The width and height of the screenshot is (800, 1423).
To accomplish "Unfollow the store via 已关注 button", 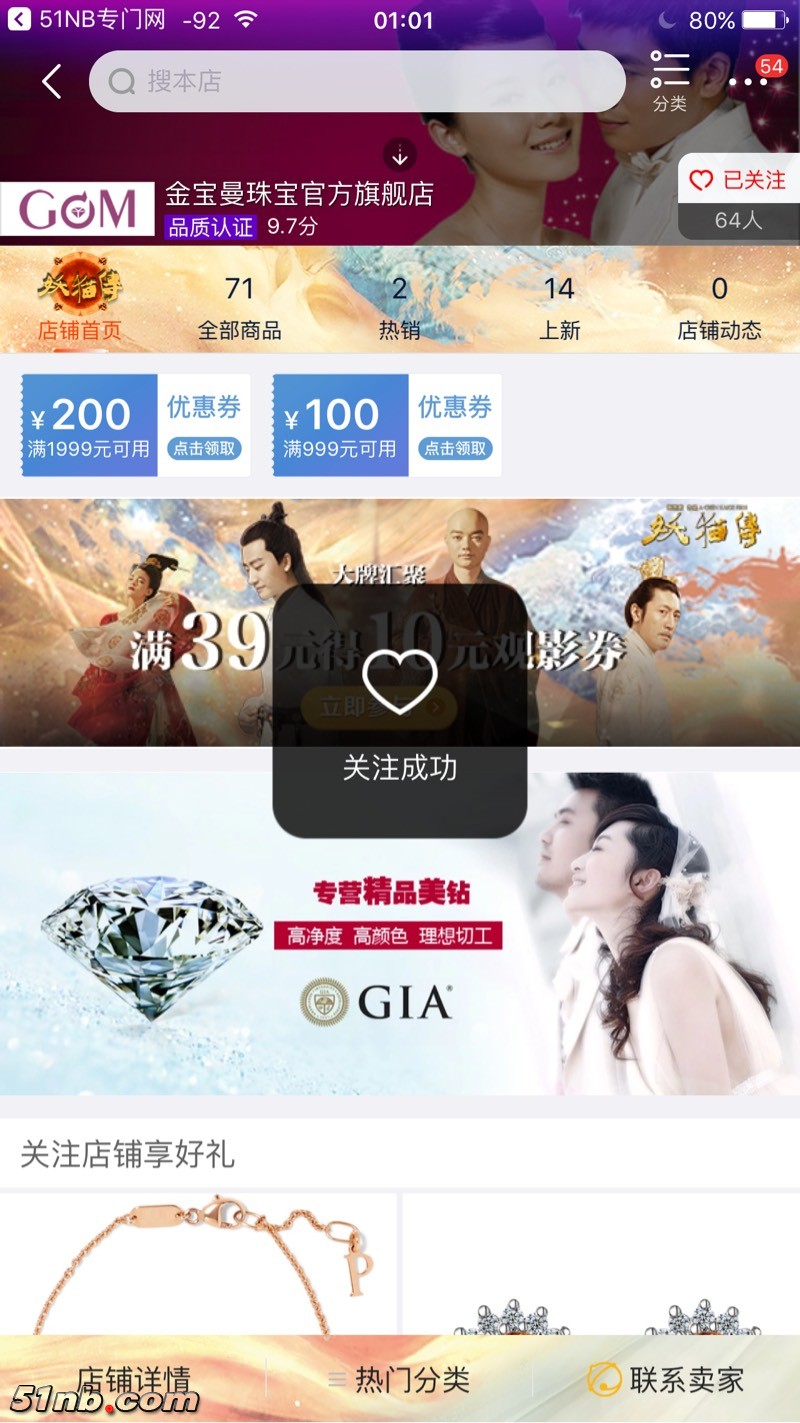I will click(x=738, y=181).
